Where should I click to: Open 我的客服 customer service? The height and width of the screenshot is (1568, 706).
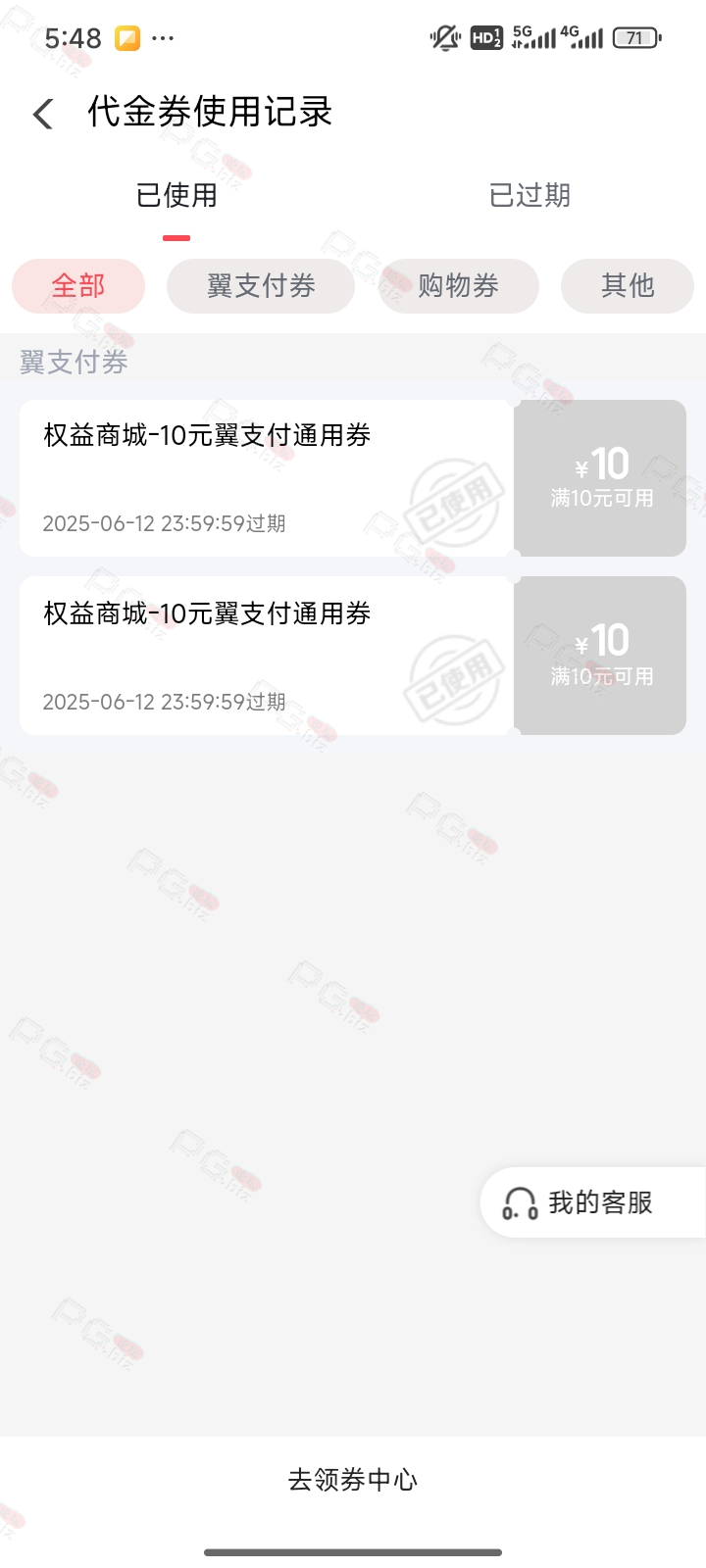(592, 1202)
